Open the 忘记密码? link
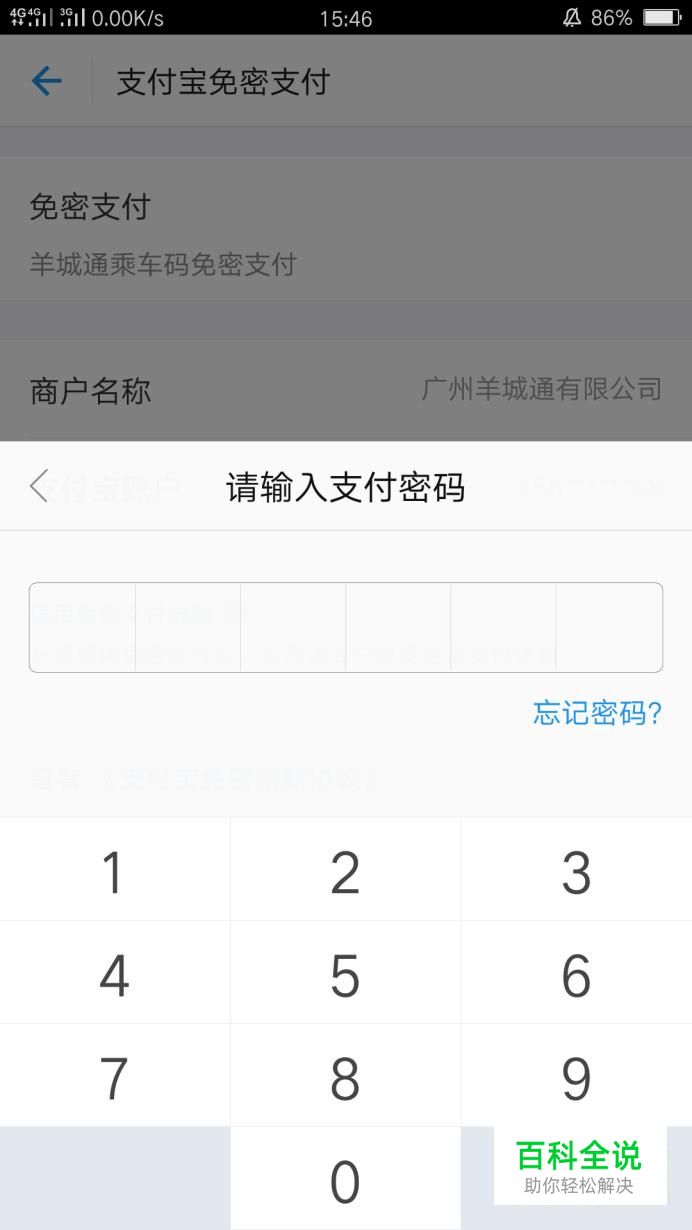The height and width of the screenshot is (1230, 692). click(x=597, y=713)
